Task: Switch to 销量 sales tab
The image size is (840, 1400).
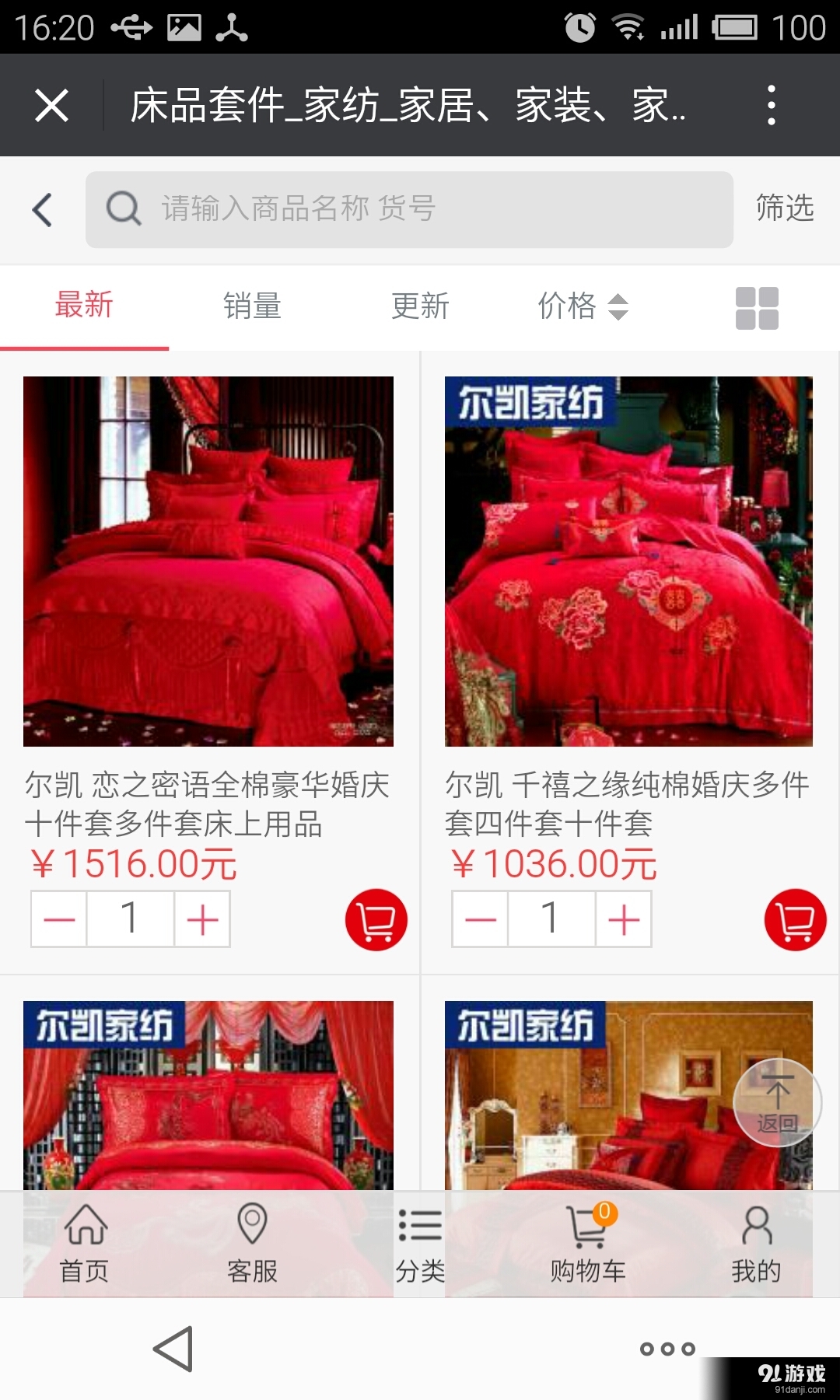Action: [251, 306]
